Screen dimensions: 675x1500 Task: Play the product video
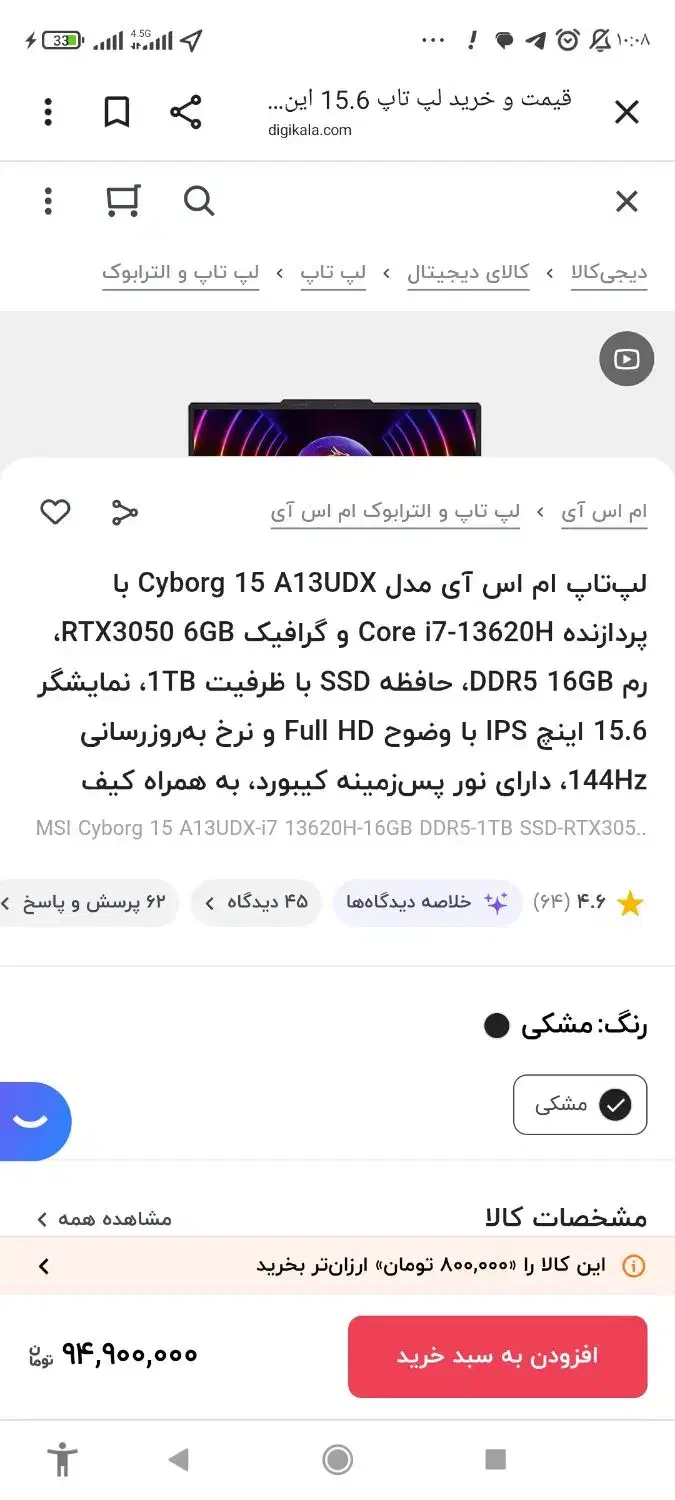tap(627, 359)
